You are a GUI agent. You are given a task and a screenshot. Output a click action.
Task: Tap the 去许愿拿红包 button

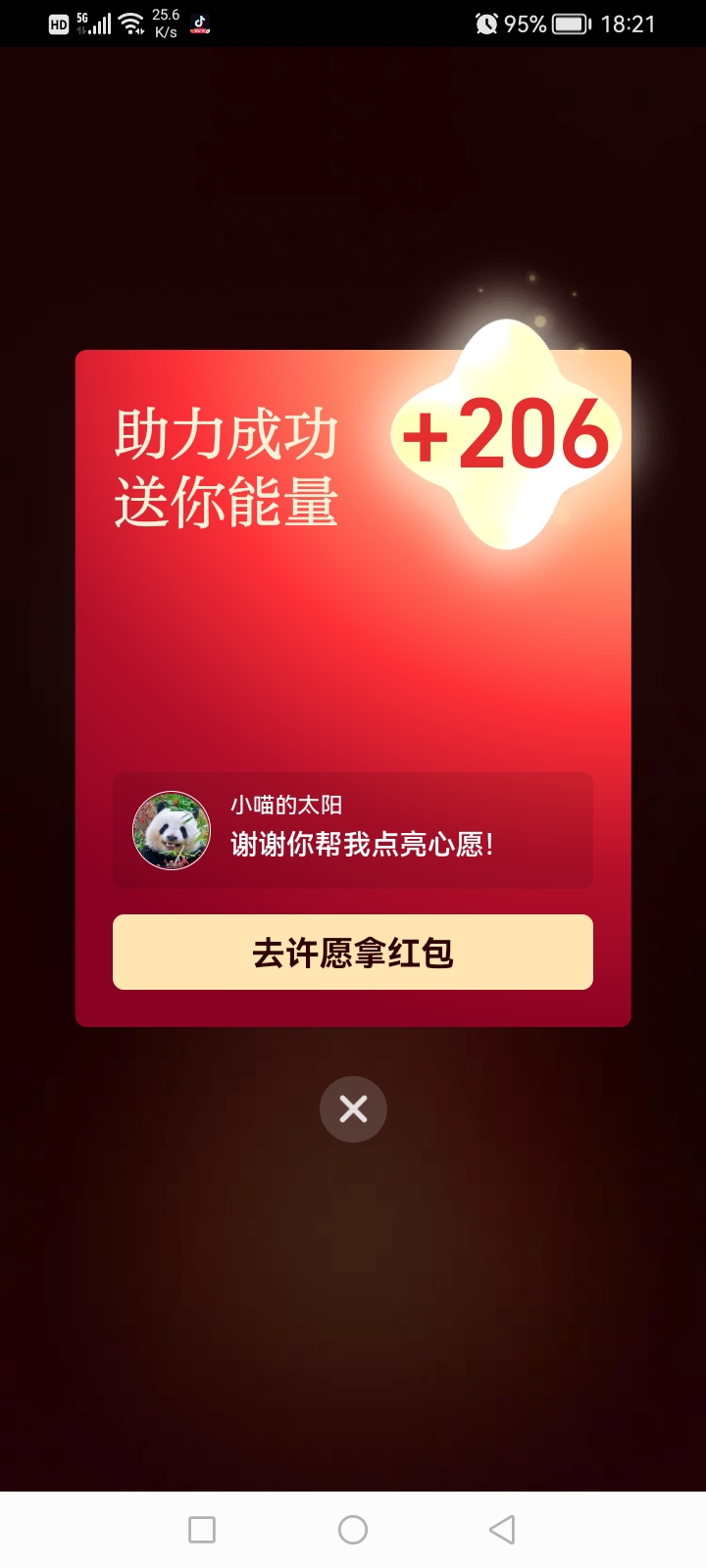click(353, 952)
